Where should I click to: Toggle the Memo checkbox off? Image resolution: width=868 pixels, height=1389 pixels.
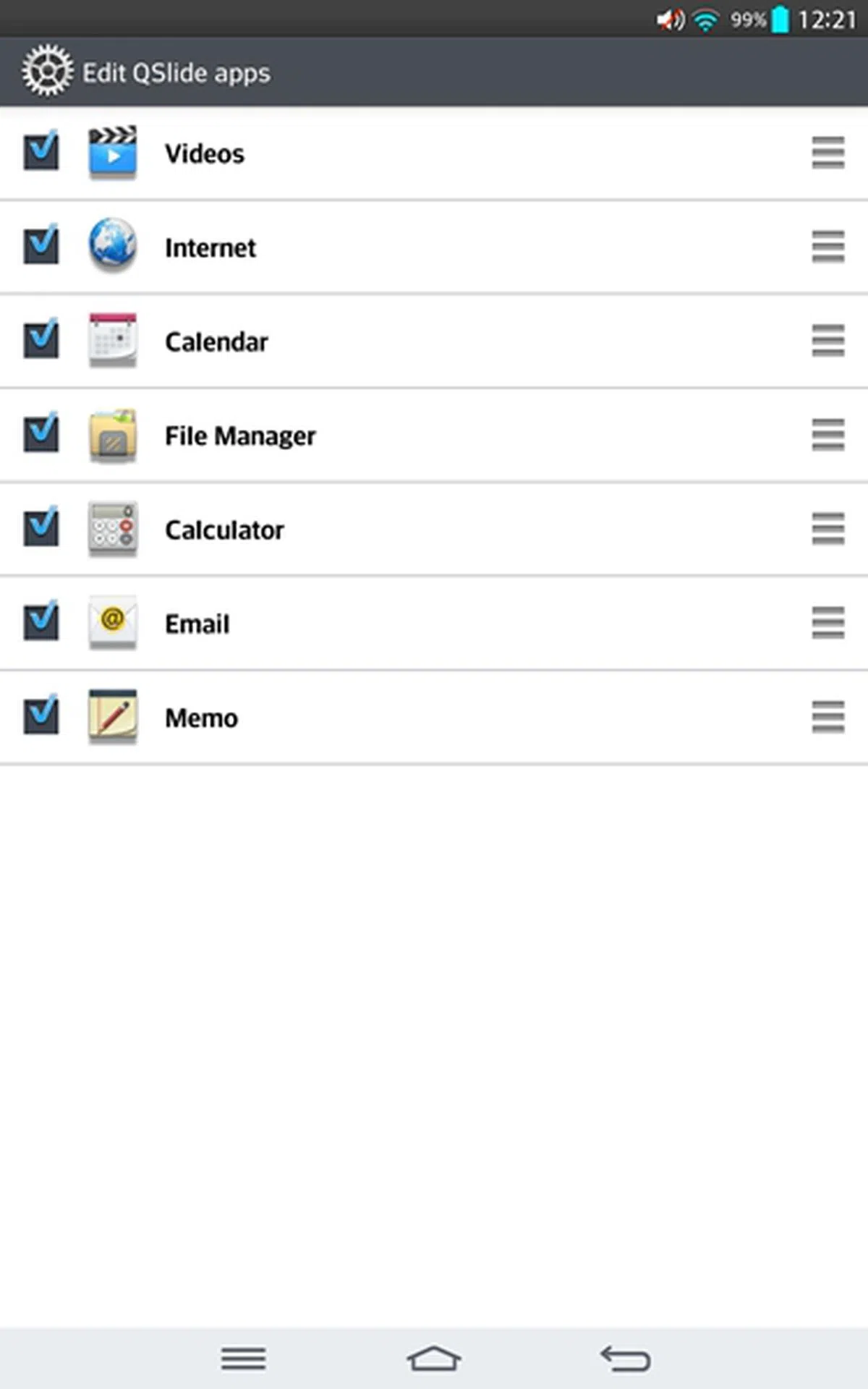[41, 716]
